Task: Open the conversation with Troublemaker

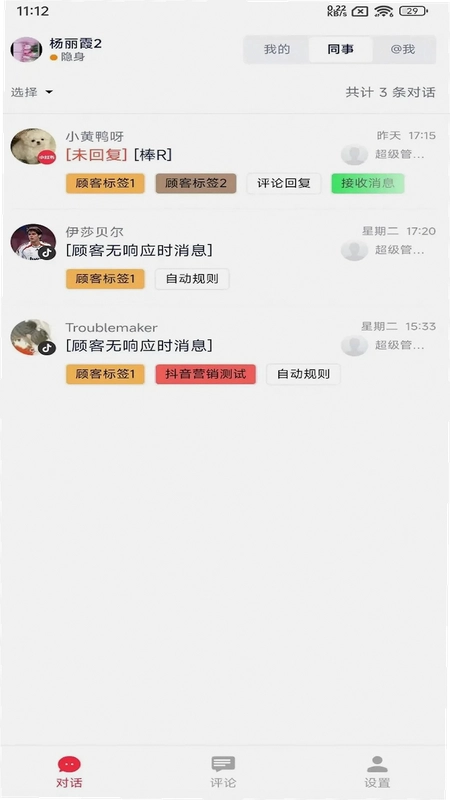Action: (225, 352)
